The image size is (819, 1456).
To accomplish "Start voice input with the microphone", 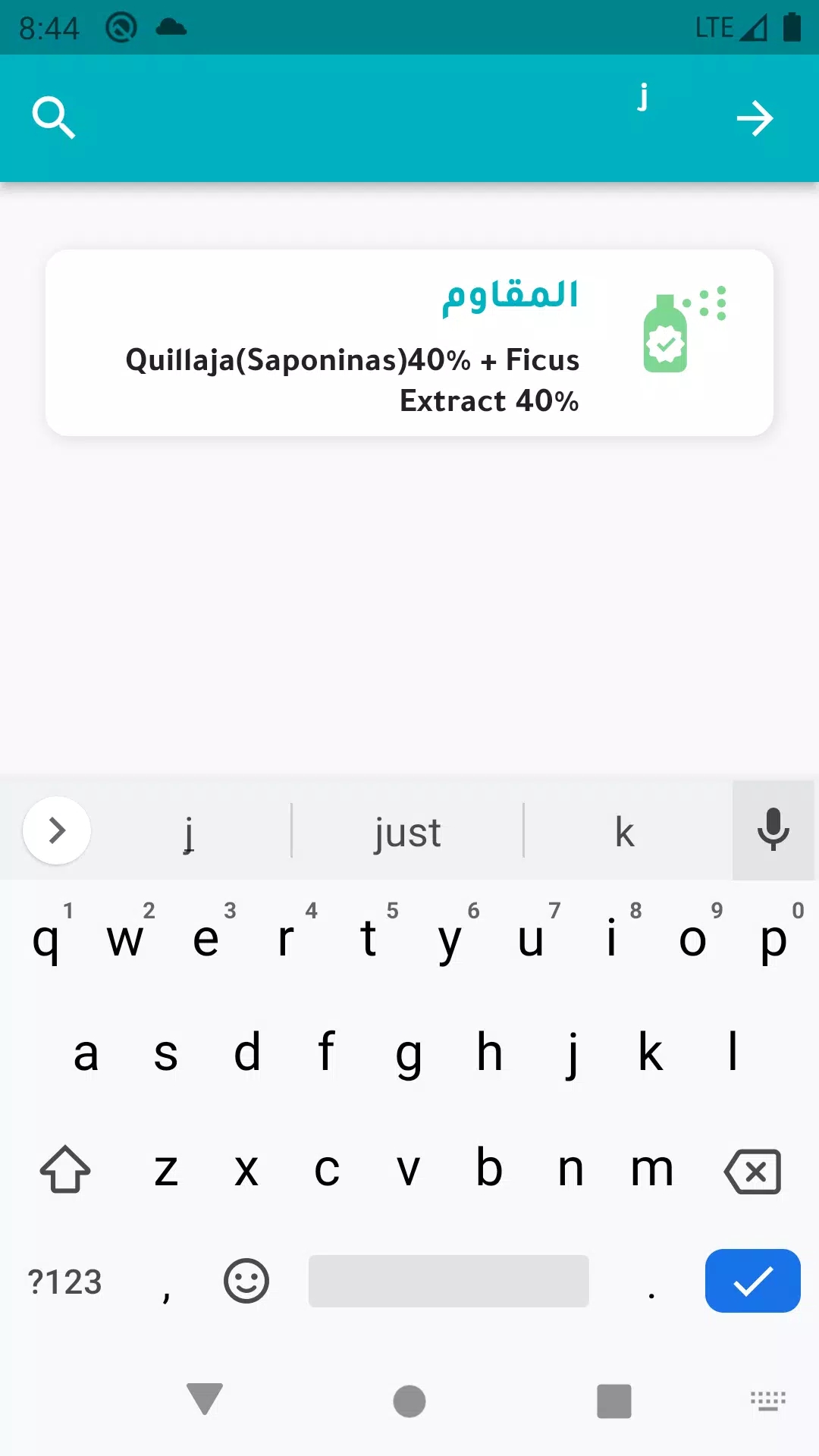I will [x=773, y=830].
